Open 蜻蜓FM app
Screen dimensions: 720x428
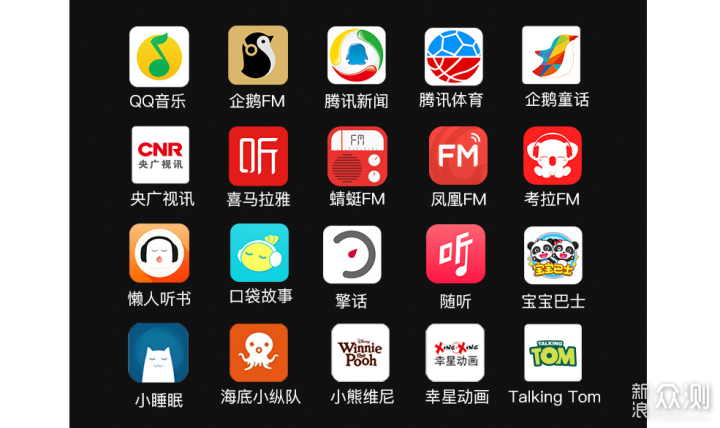pos(357,155)
